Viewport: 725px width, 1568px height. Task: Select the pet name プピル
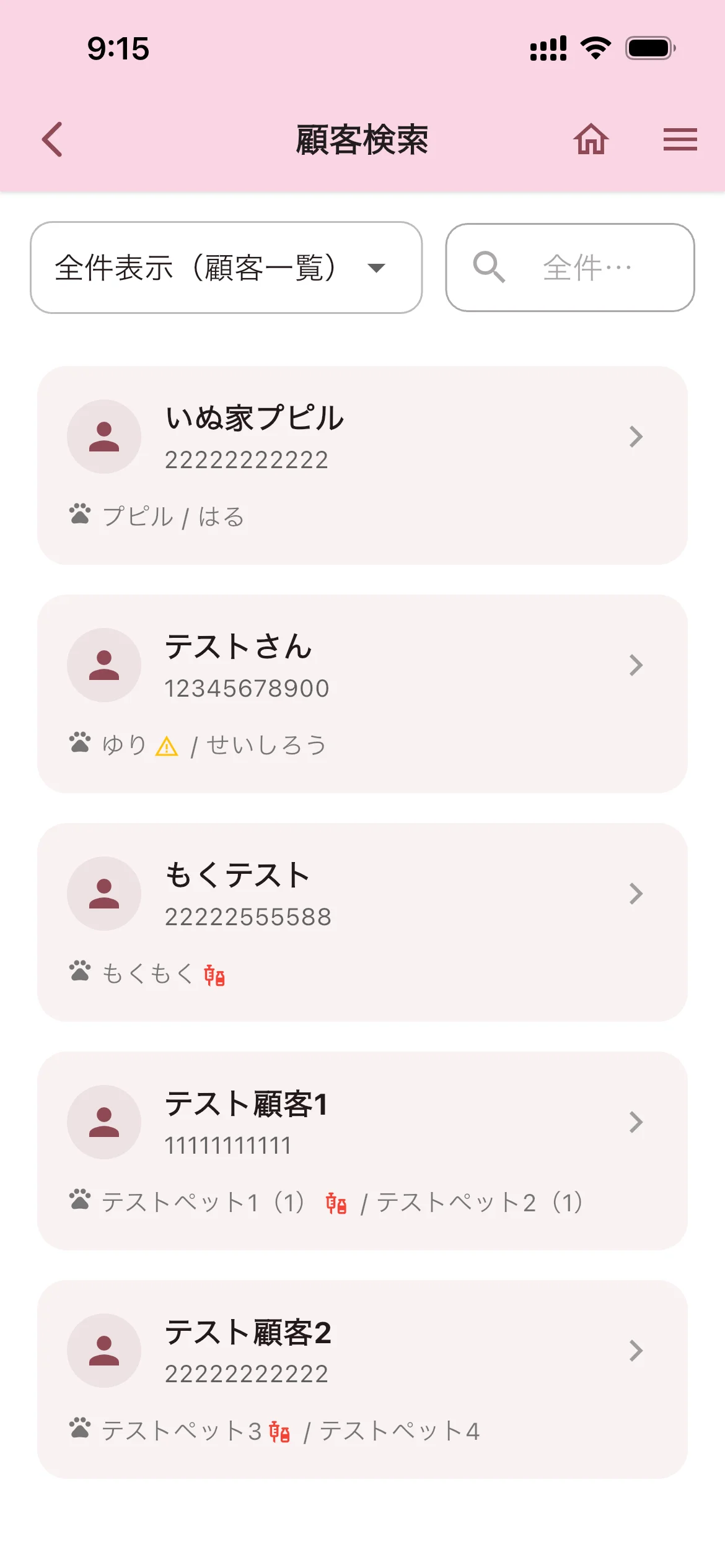pyautogui.click(x=138, y=515)
